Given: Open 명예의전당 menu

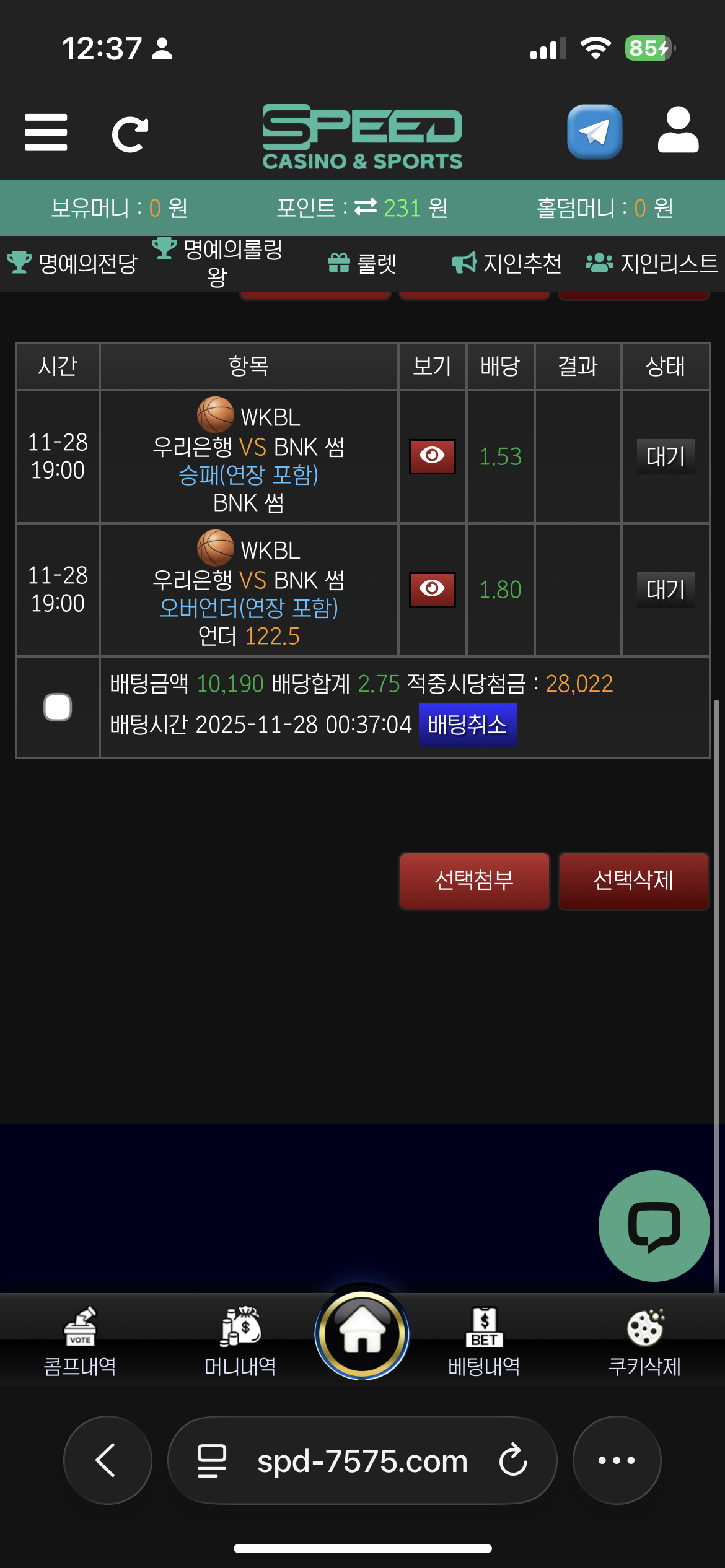Looking at the screenshot, I should [72, 263].
